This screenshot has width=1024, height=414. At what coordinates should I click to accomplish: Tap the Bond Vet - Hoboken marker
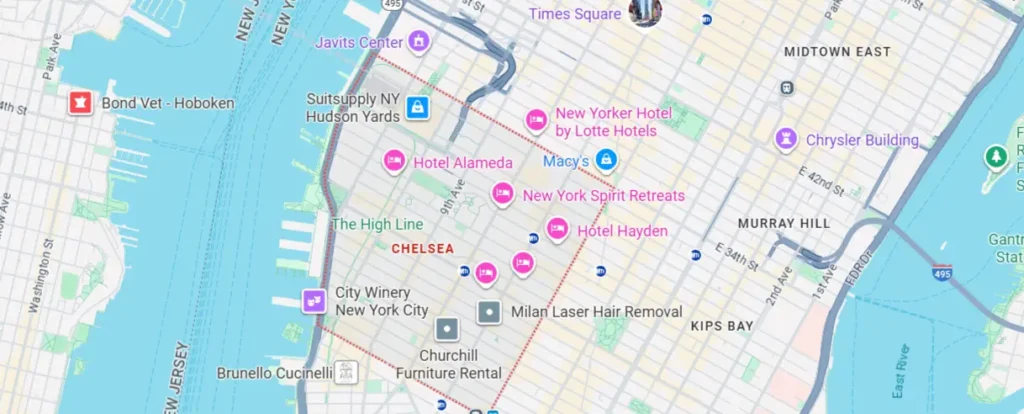pyautogui.click(x=79, y=102)
